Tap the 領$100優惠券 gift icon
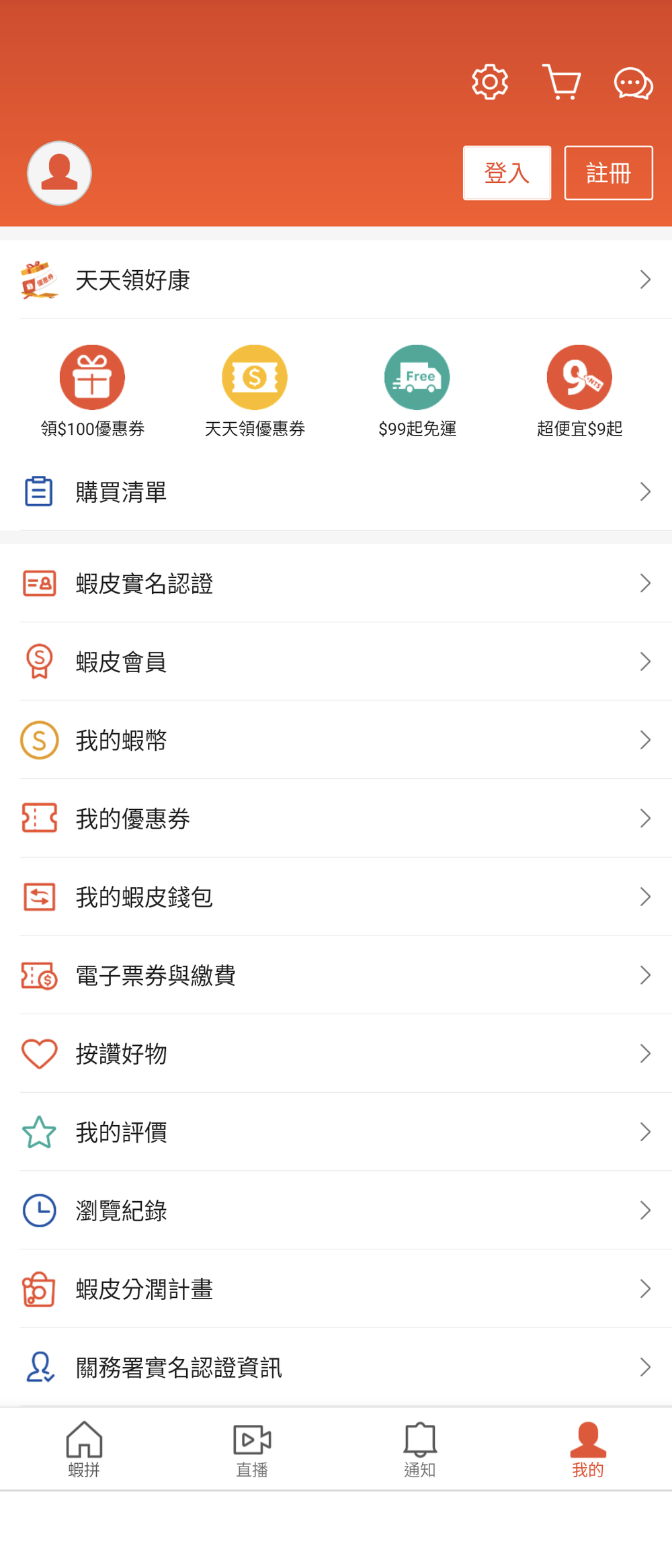The height and width of the screenshot is (1568, 672). (92, 377)
